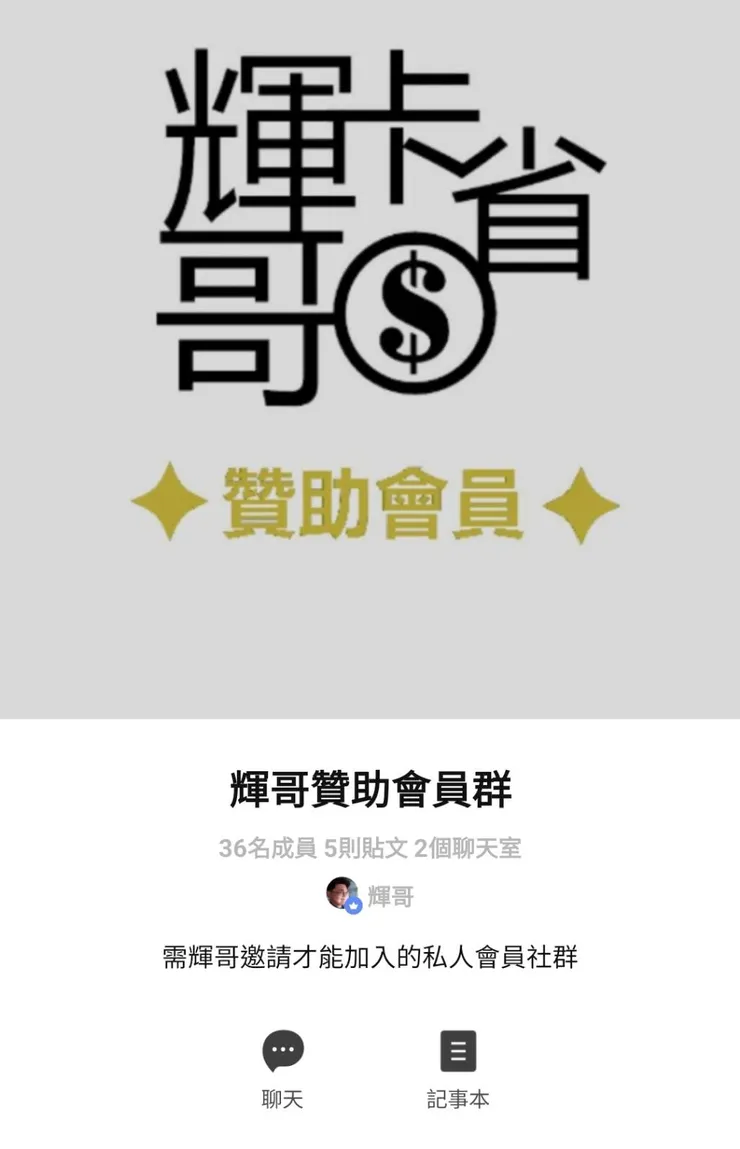Click the member stats row below the title
Screen dimensions: 740x1149
(370, 849)
